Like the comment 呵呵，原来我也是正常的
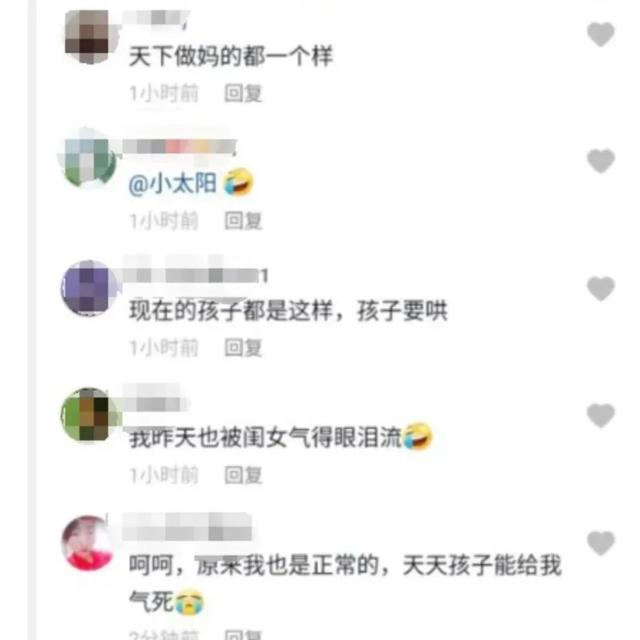 (600, 544)
